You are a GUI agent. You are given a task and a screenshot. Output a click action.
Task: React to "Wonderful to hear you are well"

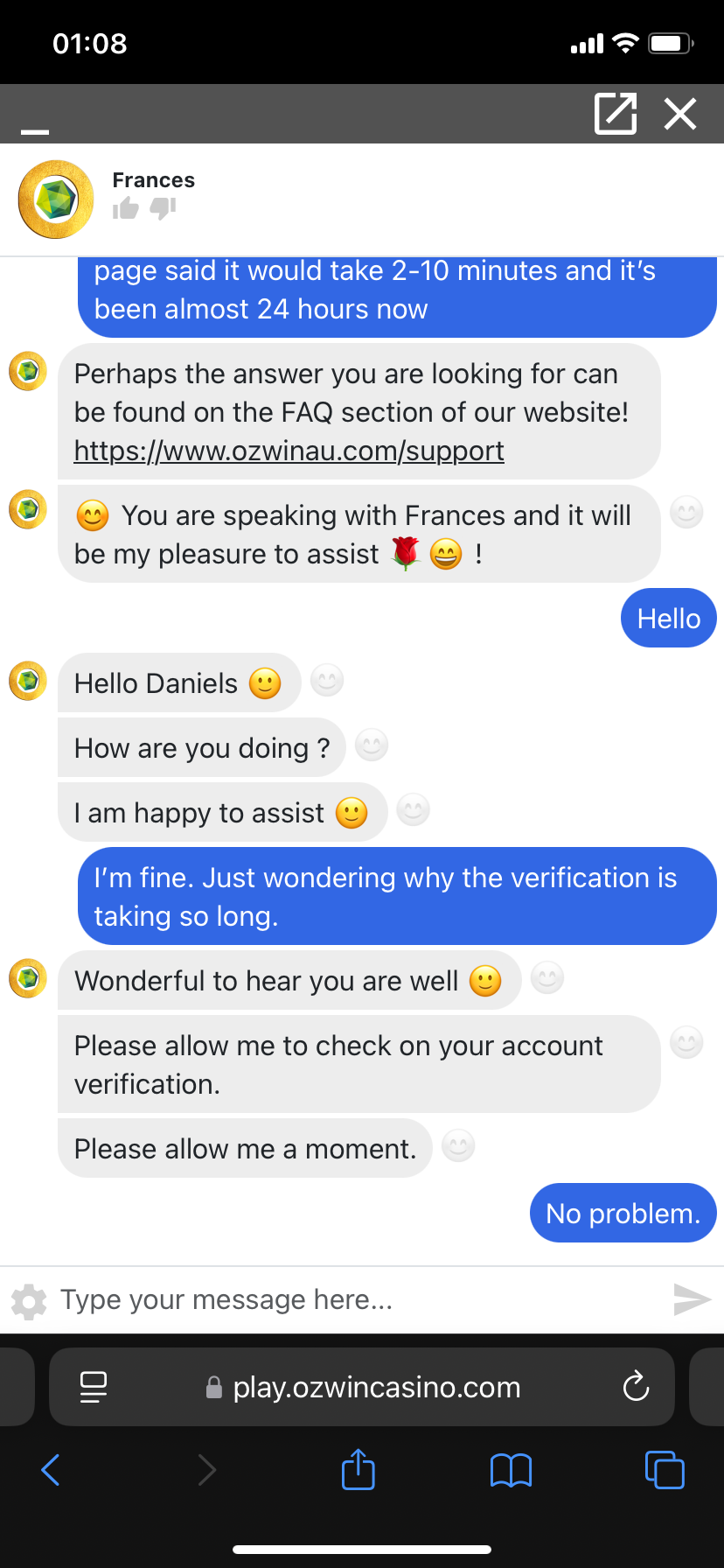[x=547, y=978]
